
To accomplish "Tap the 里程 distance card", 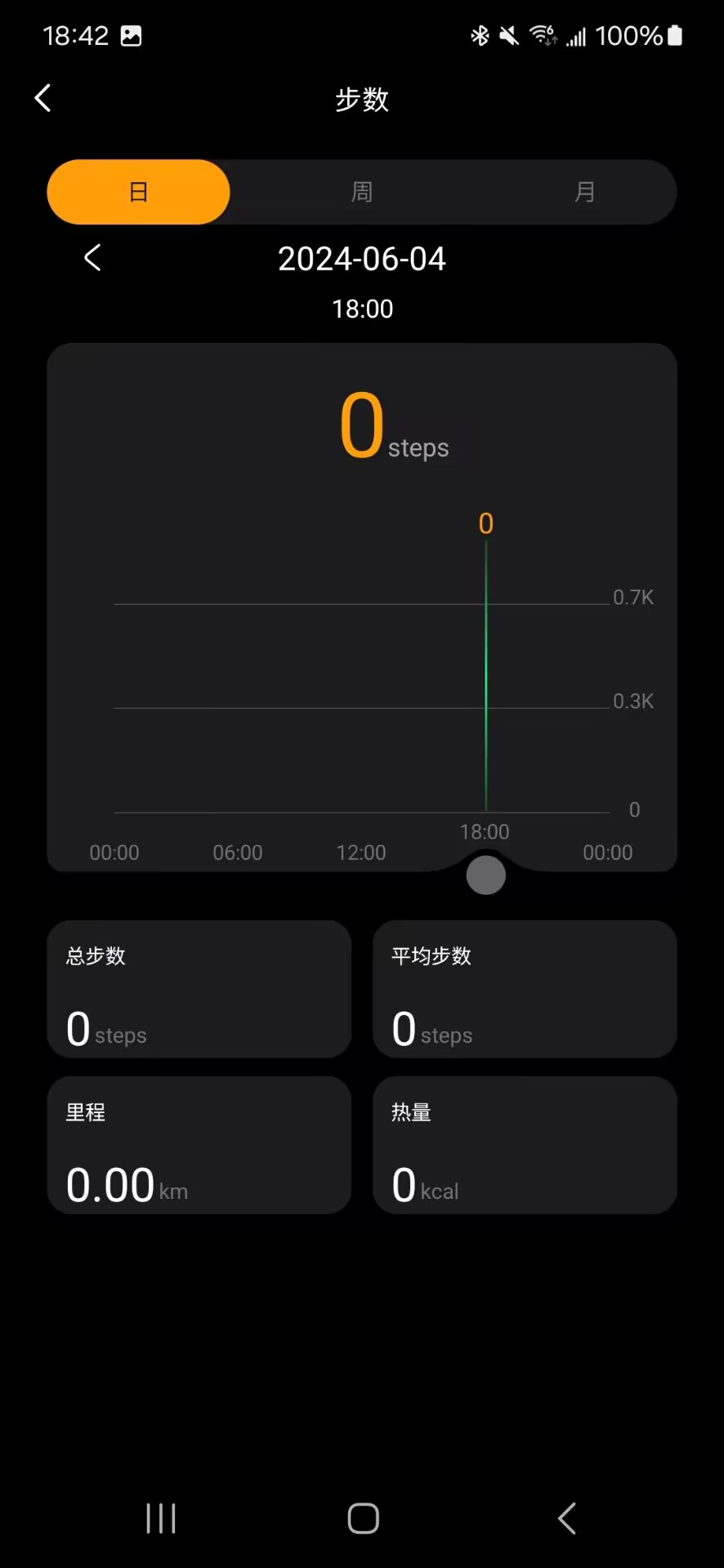I will [199, 1145].
